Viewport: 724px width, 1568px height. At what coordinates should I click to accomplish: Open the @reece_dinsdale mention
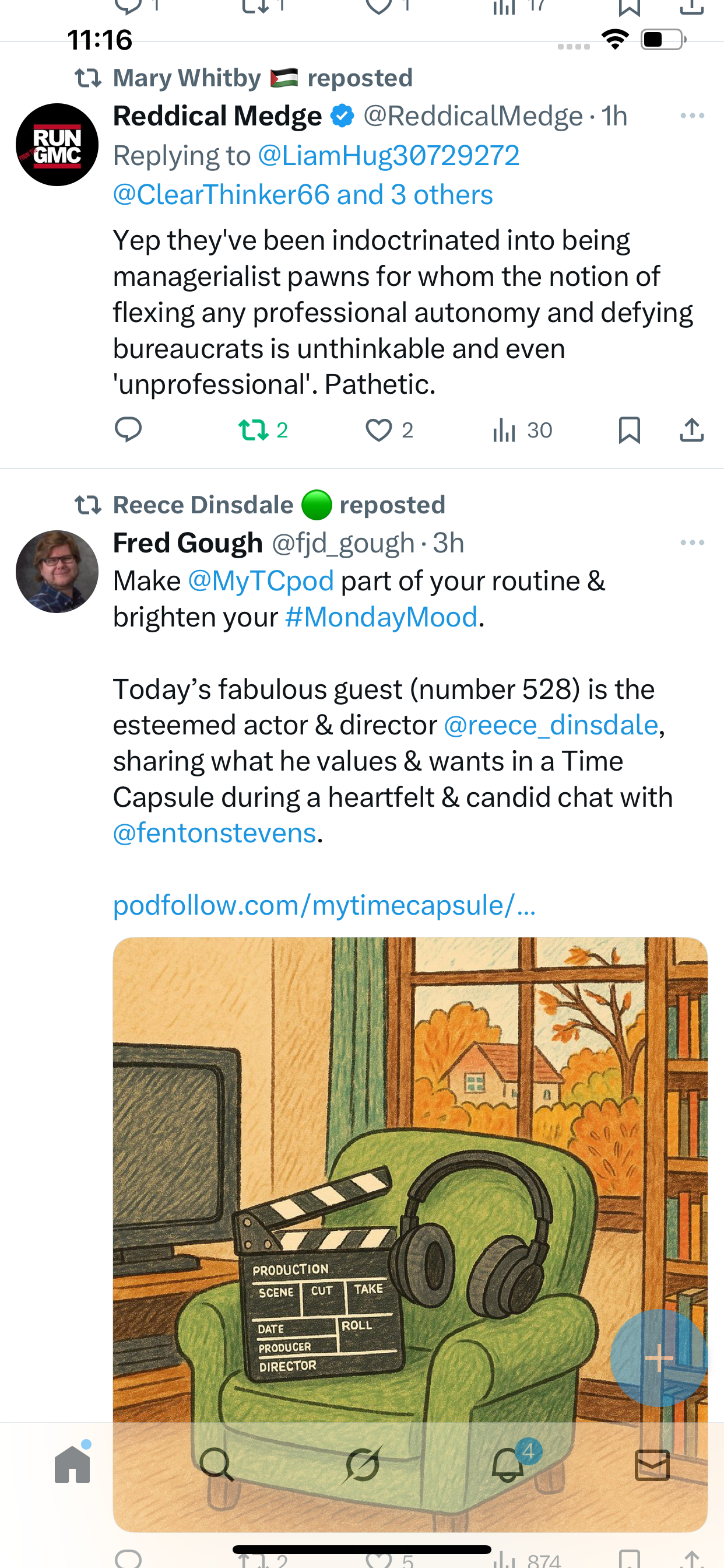[x=551, y=725]
